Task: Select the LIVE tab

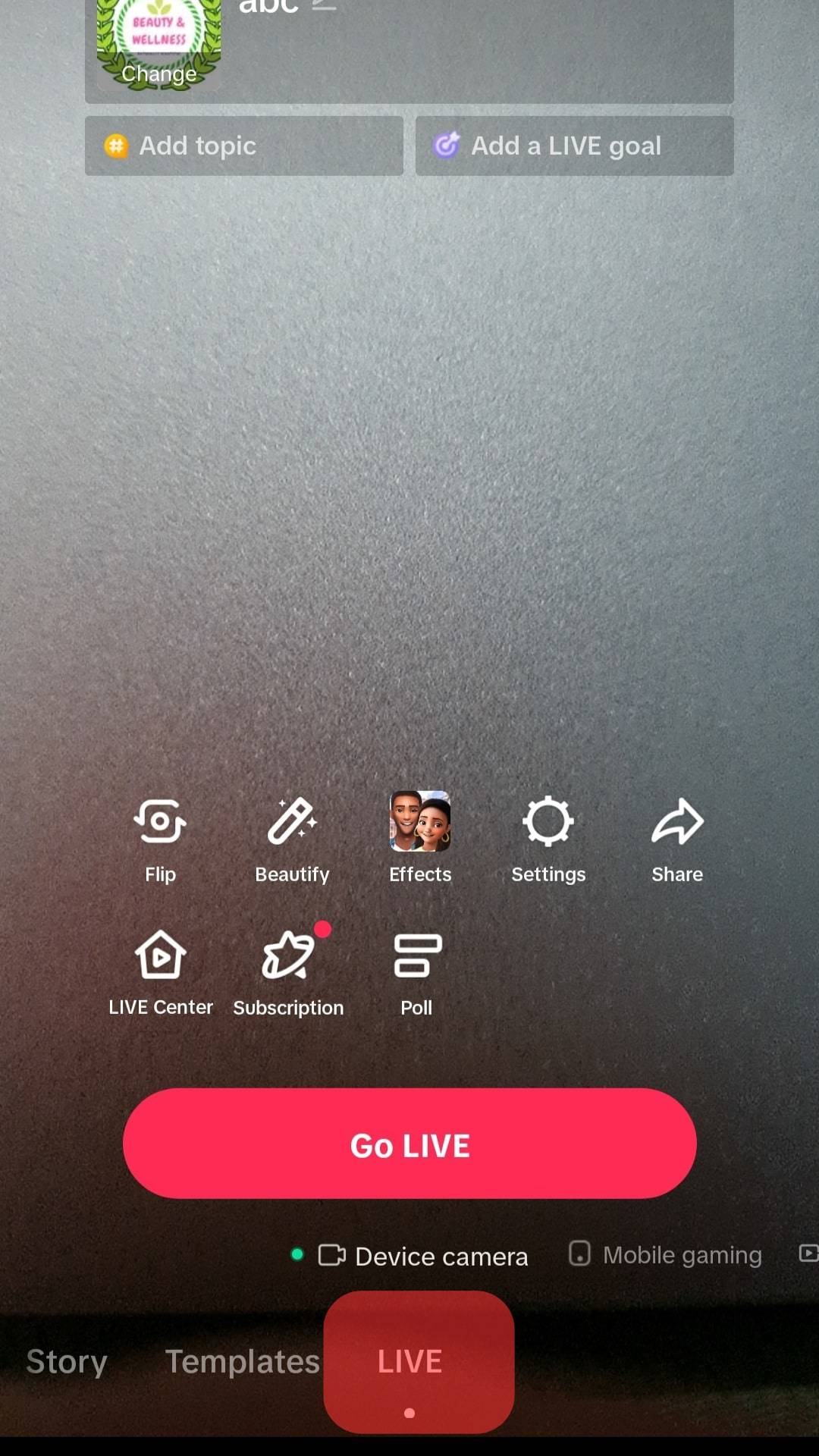Action: [410, 1361]
